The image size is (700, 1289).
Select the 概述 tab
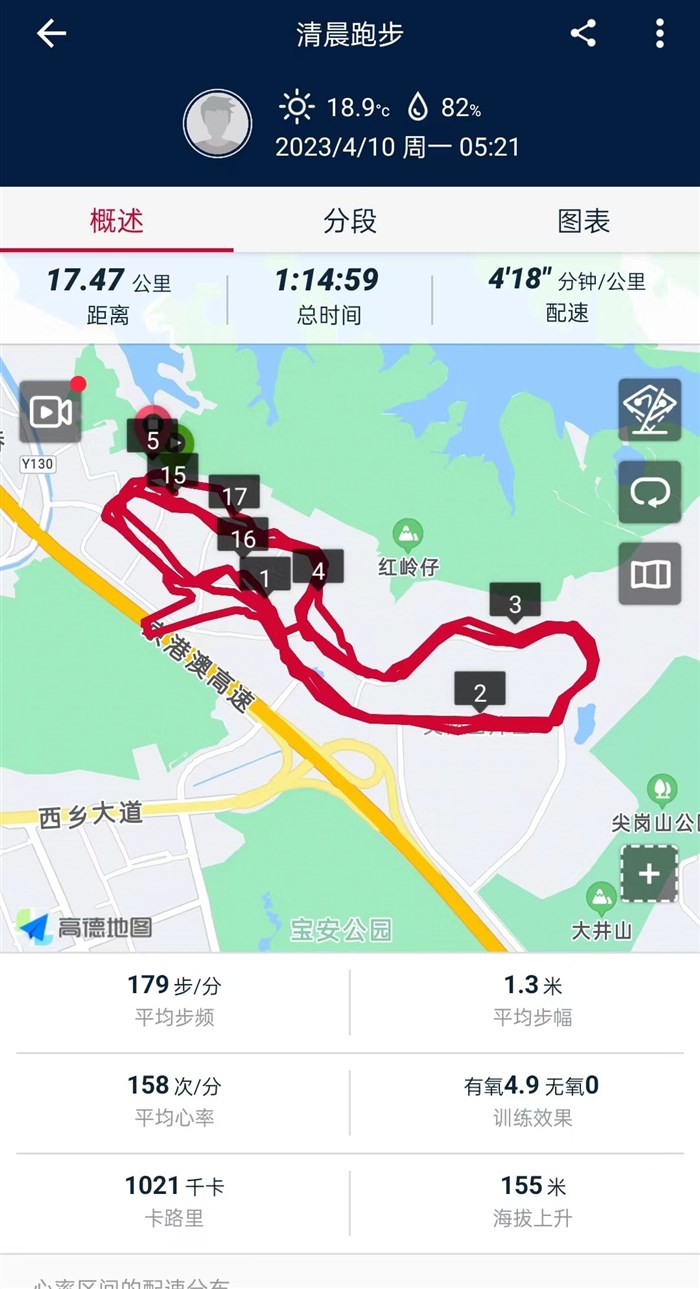coord(117,221)
